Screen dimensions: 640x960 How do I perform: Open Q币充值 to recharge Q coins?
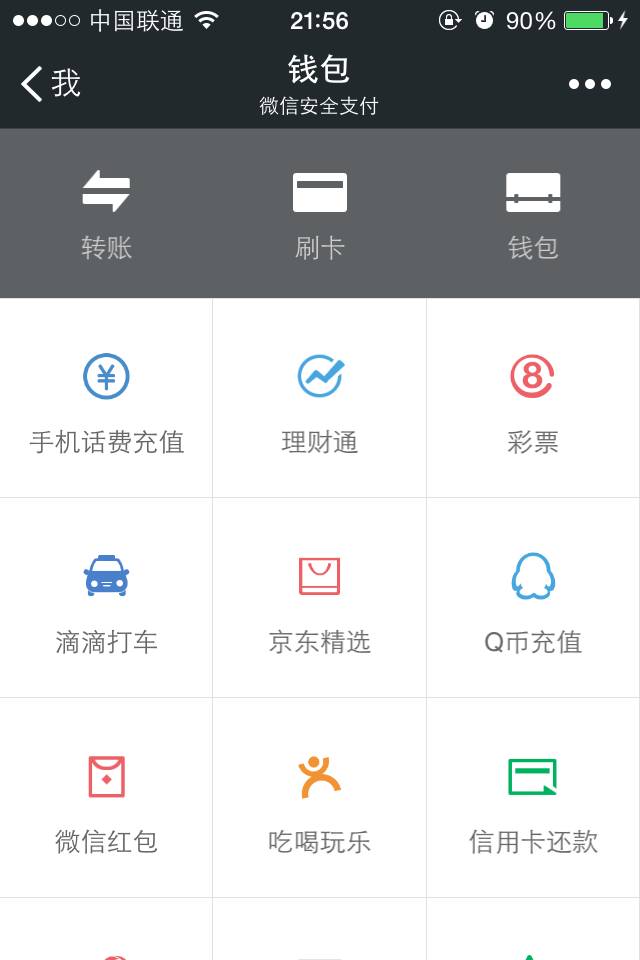[x=533, y=598]
